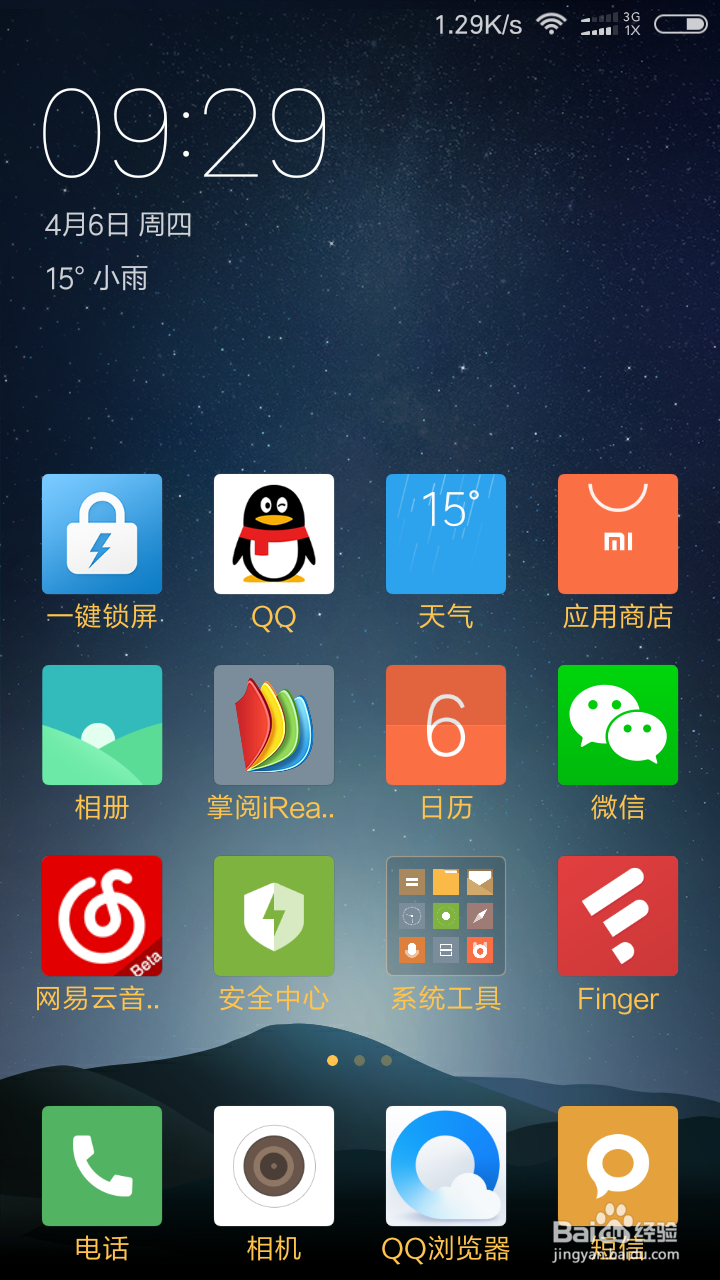
Task: Open the 电话 phone dialer
Action: pos(102,1165)
